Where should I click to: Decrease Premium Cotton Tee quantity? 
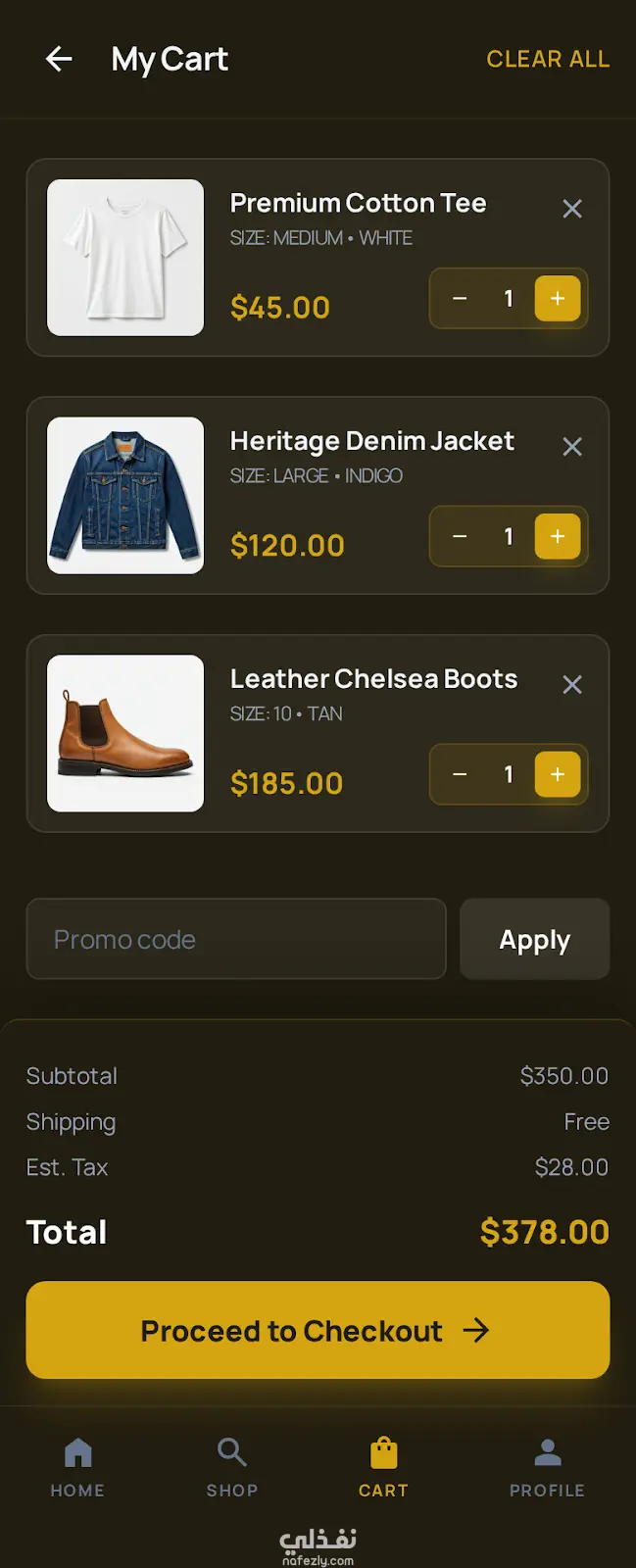tap(460, 299)
